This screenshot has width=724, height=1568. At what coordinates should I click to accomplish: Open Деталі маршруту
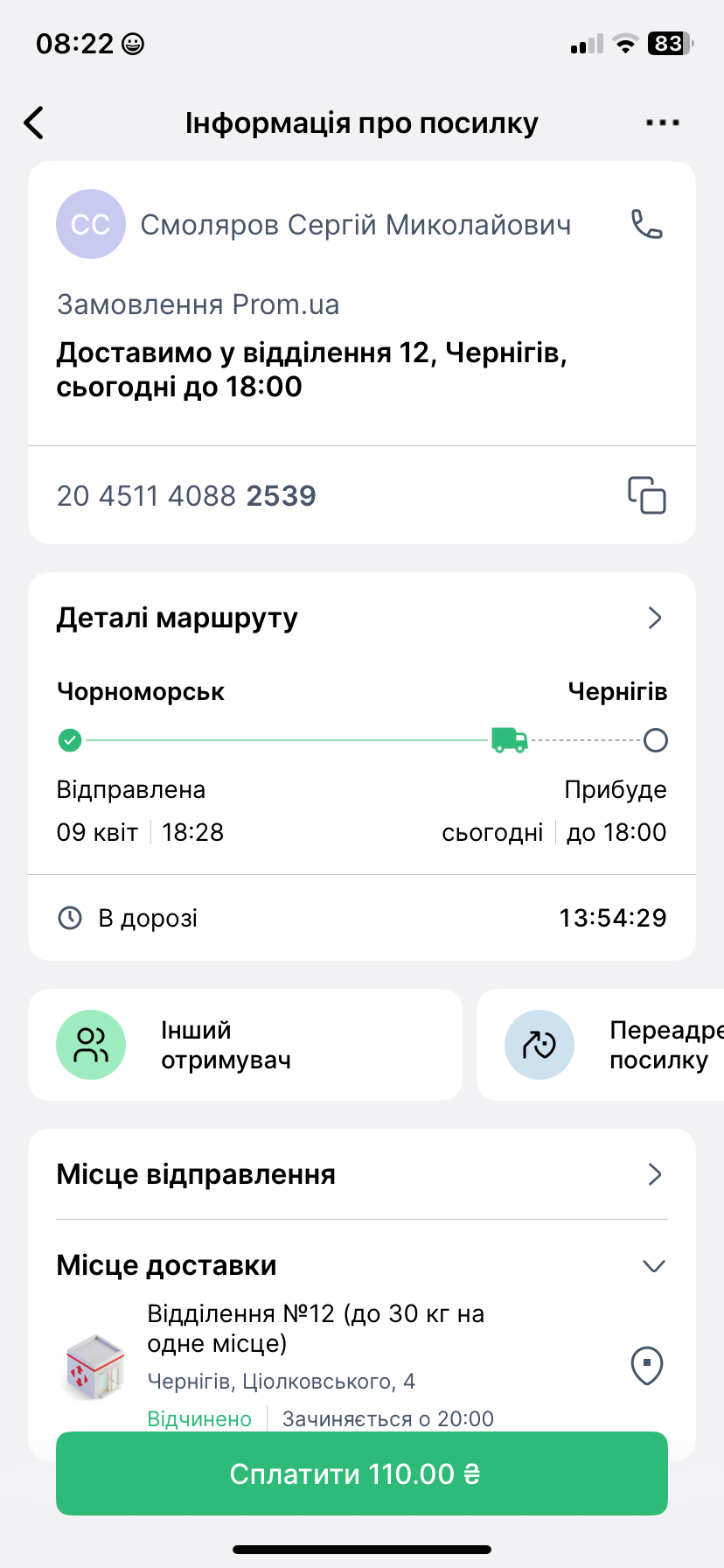click(362, 618)
